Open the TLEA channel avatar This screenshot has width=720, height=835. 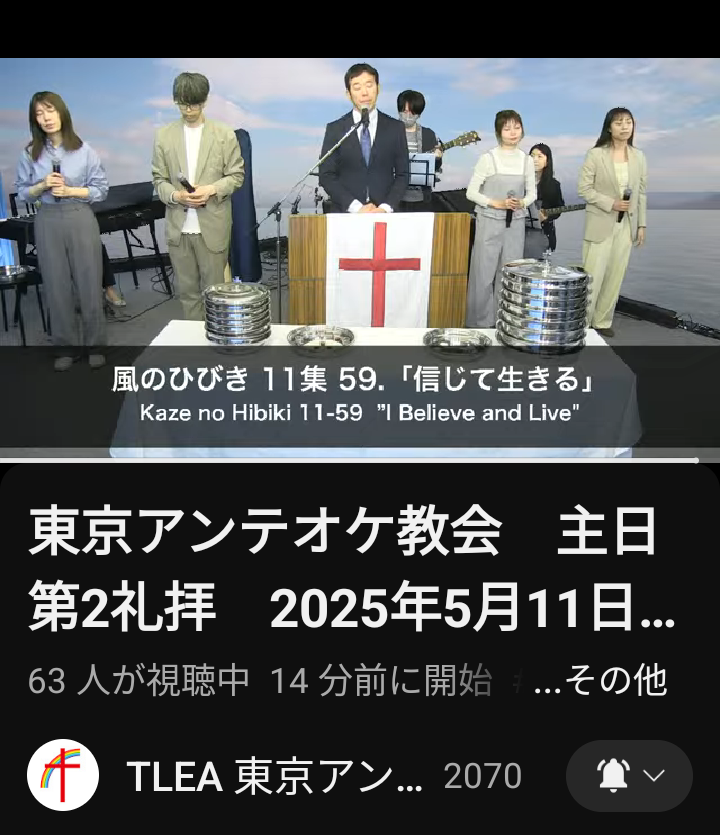[62, 775]
